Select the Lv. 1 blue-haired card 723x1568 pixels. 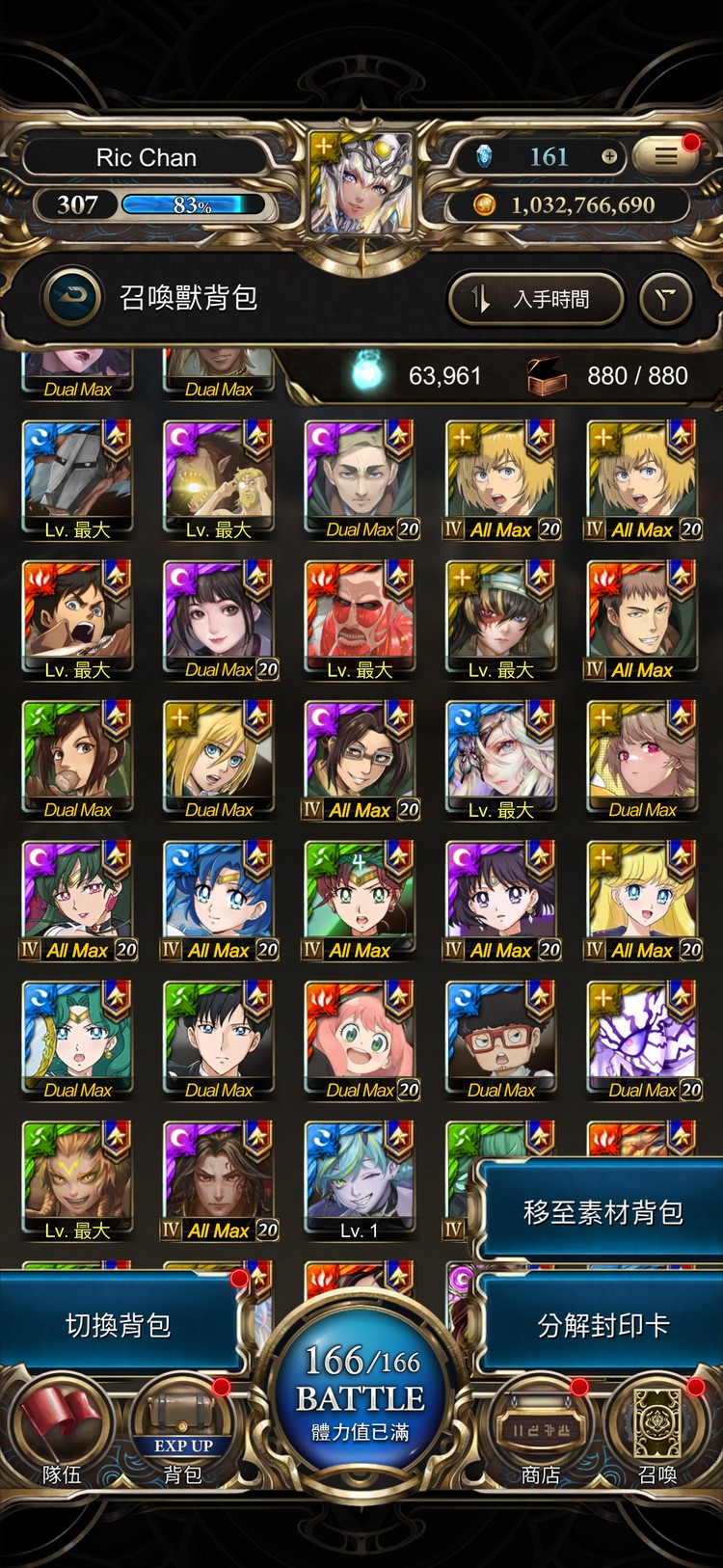360,1178
